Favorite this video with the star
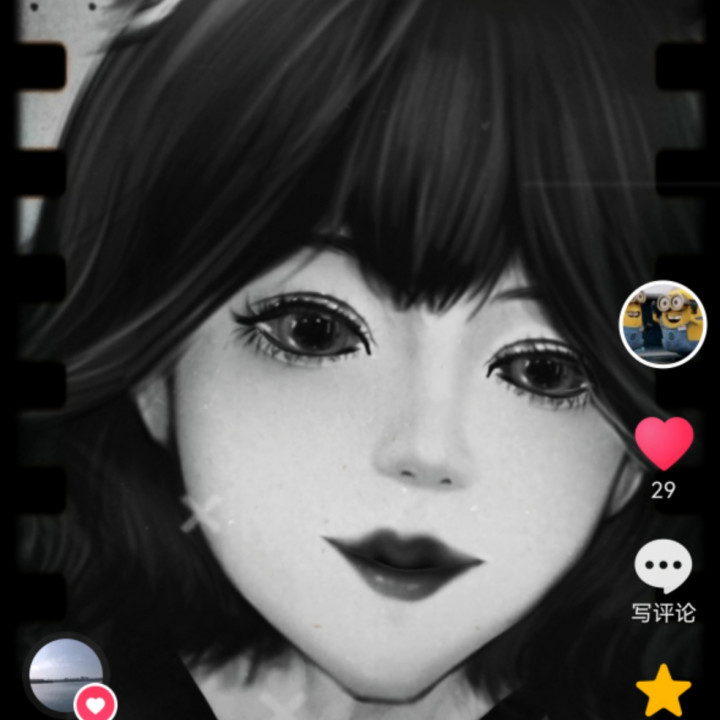Image resolution: width=720 pixels, height=720 pixels. [x=664, y=691]
